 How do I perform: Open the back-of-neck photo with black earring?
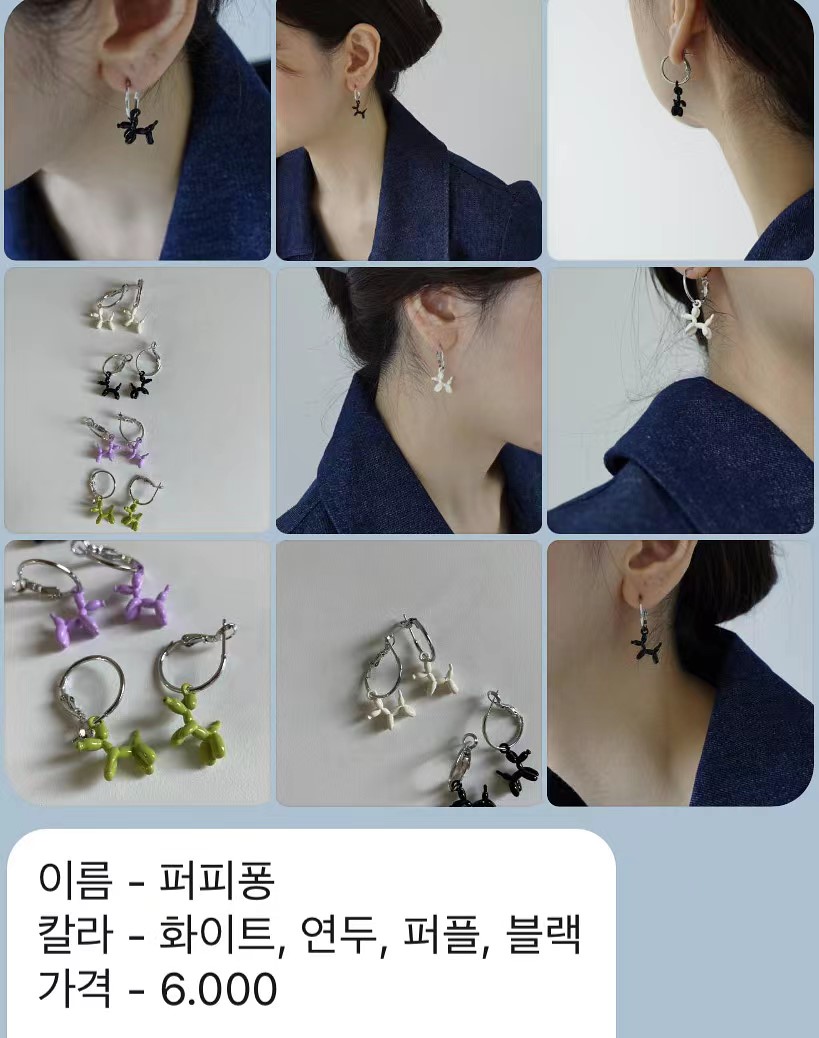coord(680,130)
